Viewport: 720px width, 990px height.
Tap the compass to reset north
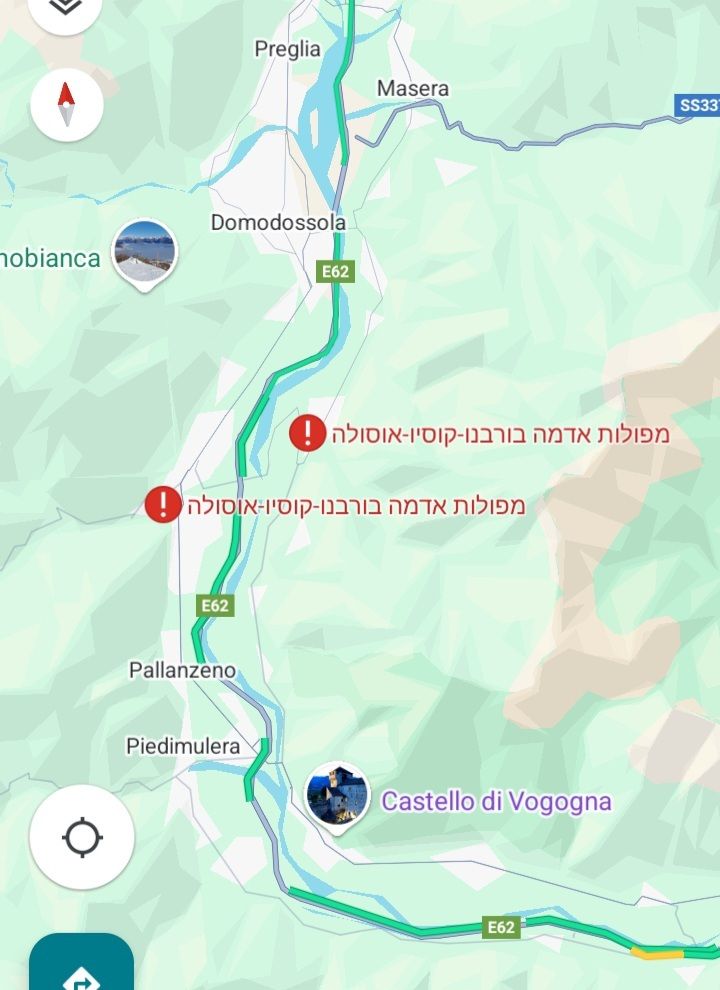click(x=67, y=104)
